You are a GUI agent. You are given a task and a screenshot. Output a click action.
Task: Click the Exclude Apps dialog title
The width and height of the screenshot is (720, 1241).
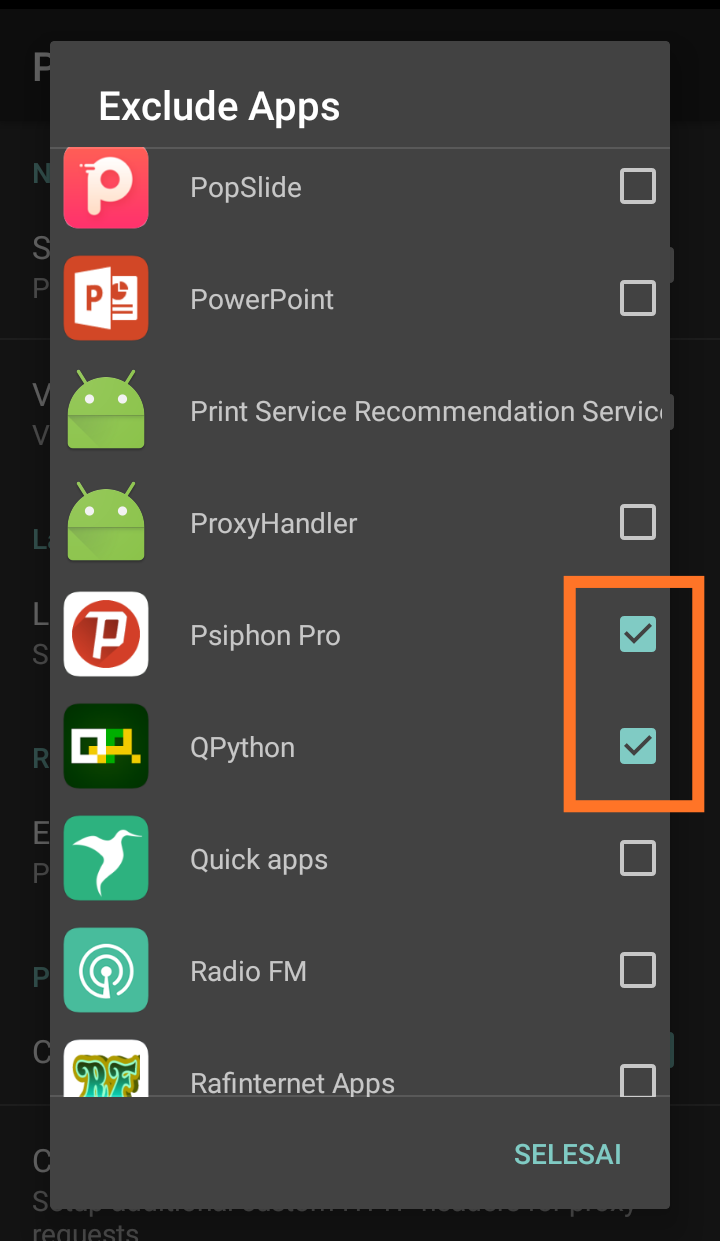point(219,106)
